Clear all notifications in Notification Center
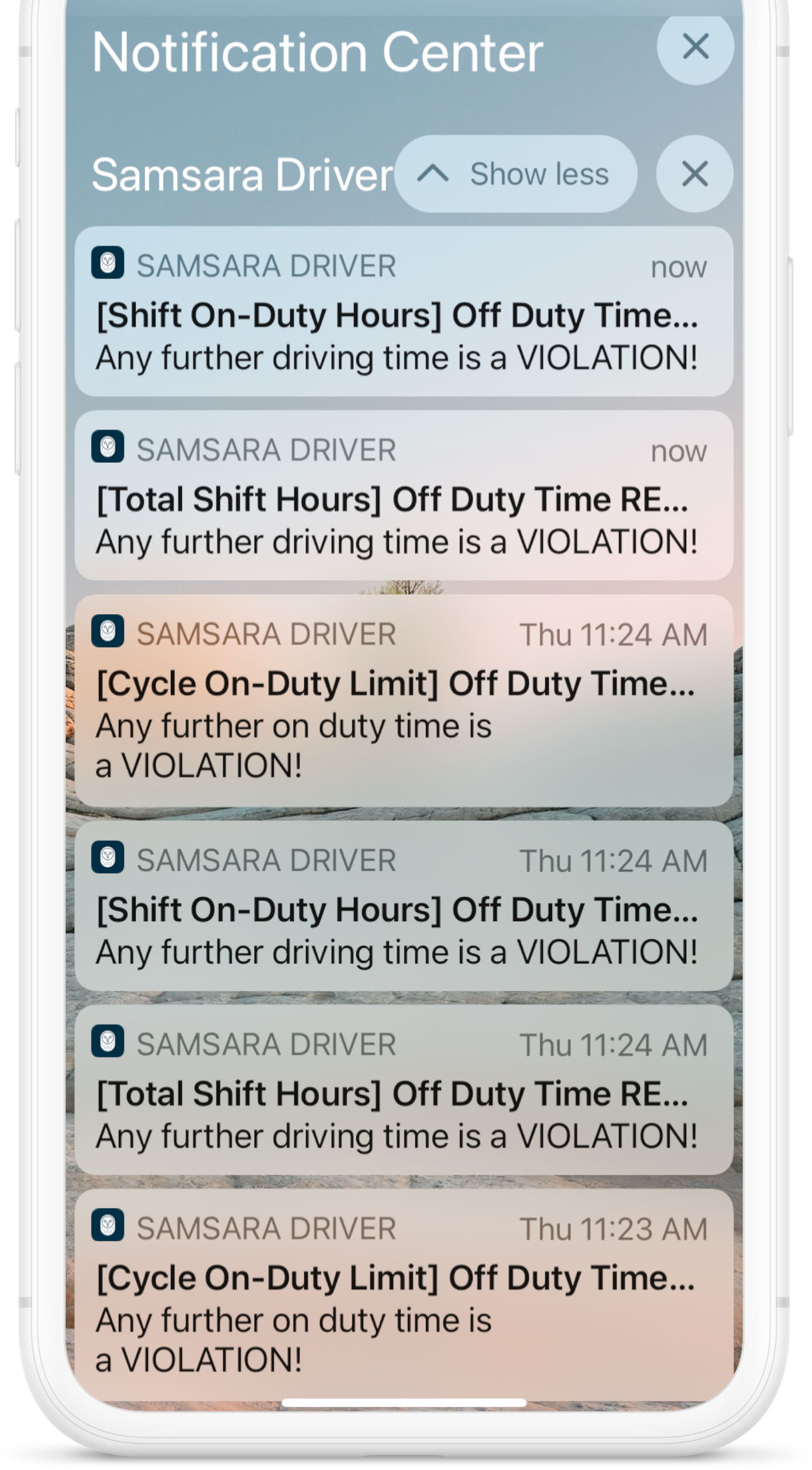 (695, 46)
